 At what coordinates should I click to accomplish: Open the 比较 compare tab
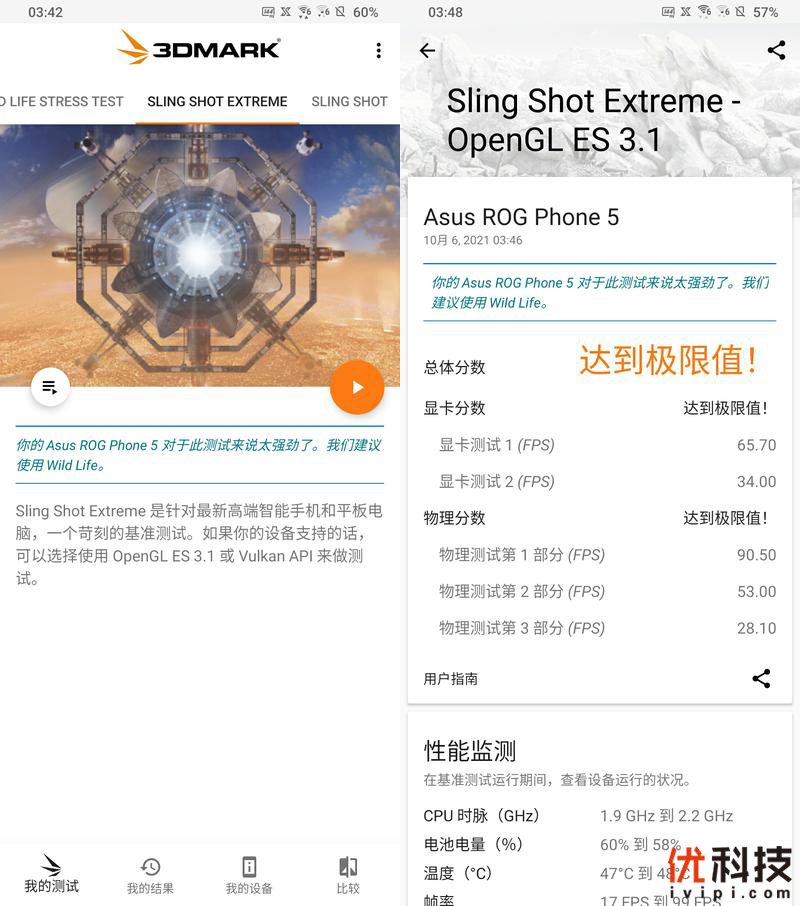click(x=348, y=875)
